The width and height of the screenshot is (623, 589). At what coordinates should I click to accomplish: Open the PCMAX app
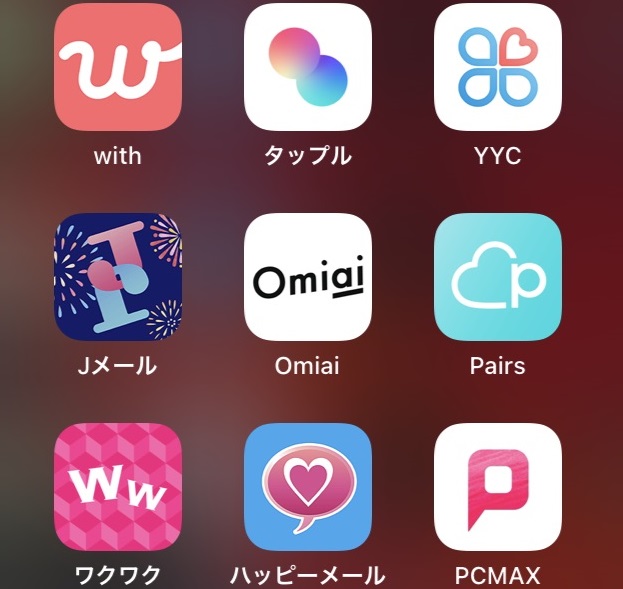tap(498, 487)
